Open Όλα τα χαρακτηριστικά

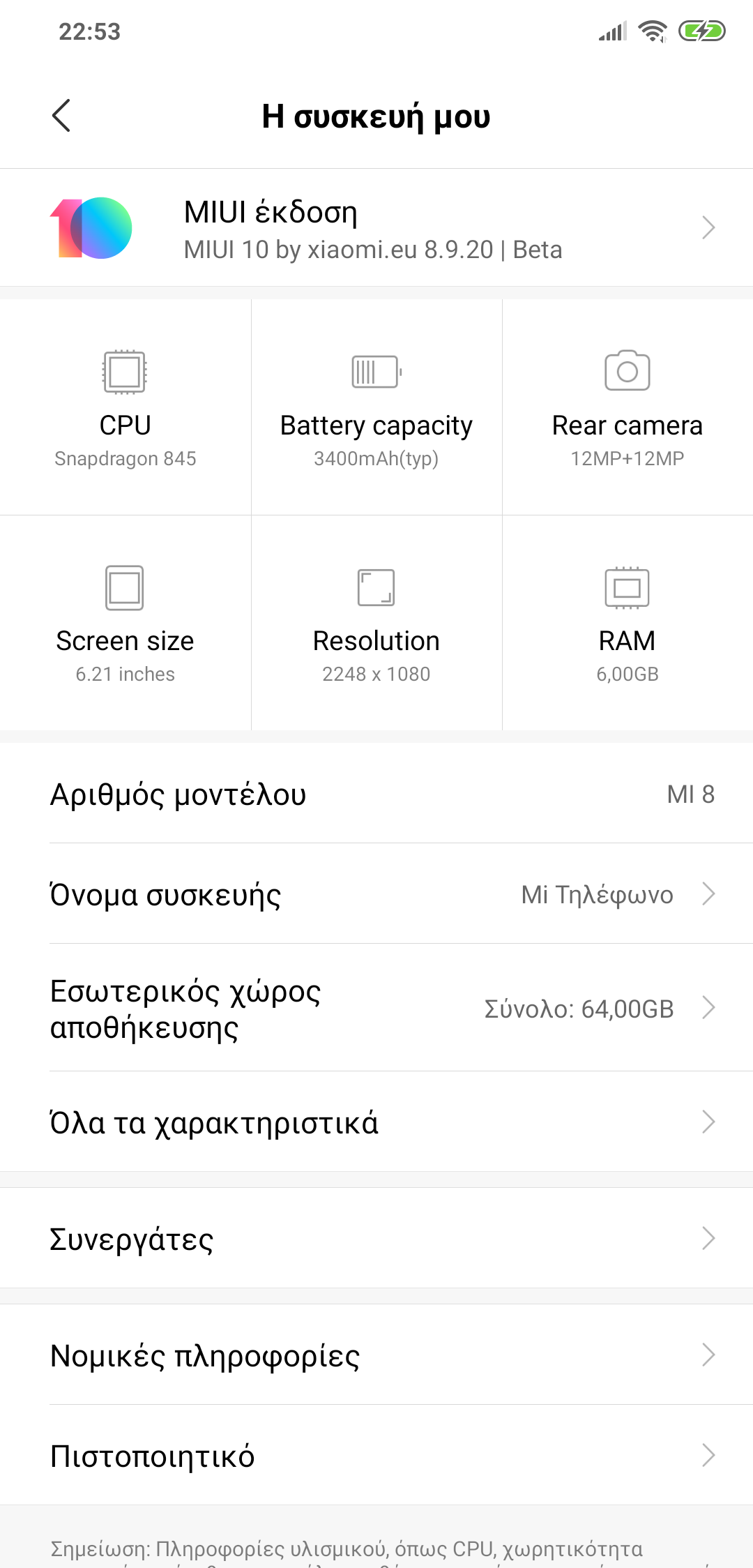(376, 1122)
